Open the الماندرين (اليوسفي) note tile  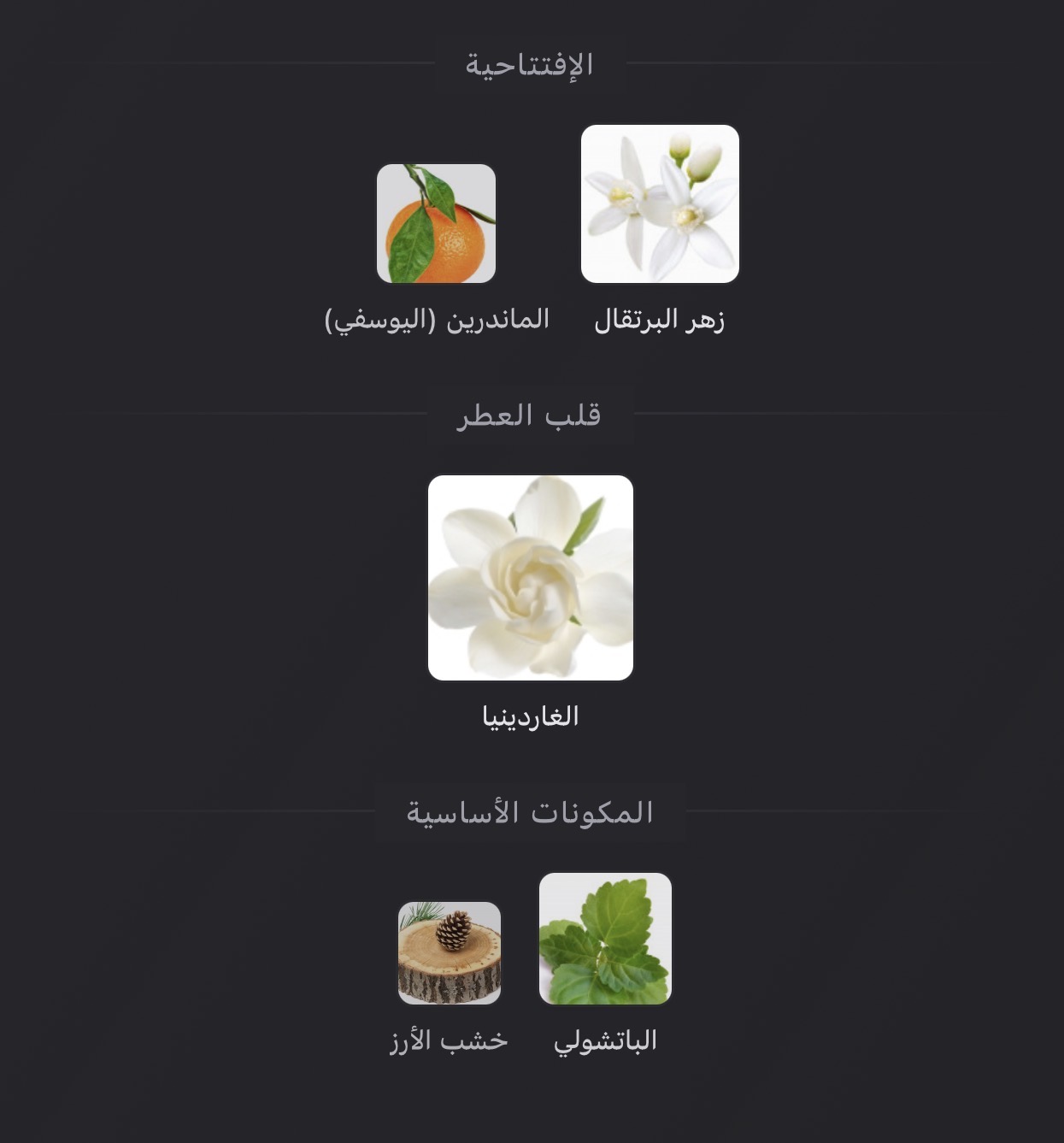click(436, 224)
